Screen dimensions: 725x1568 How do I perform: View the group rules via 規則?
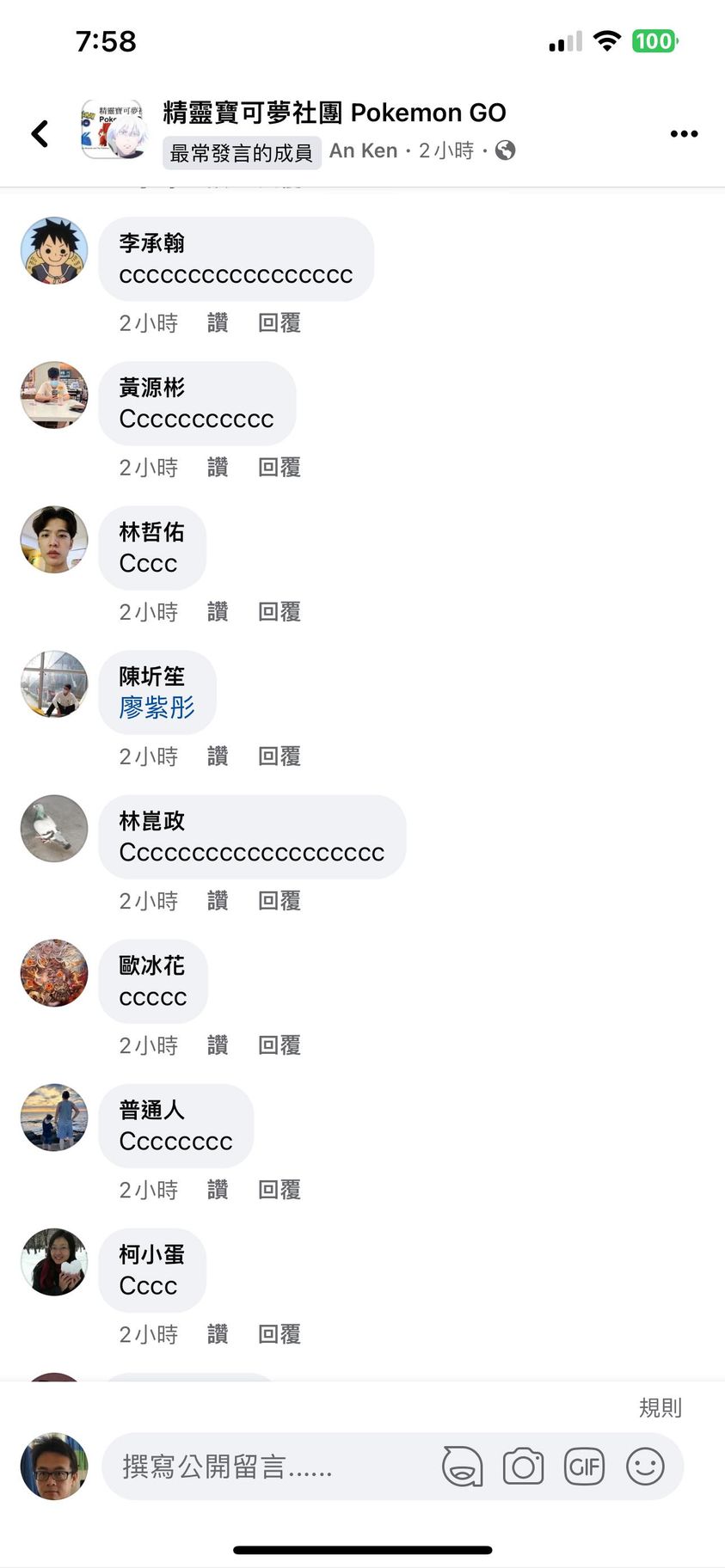tap(660, 1407)
